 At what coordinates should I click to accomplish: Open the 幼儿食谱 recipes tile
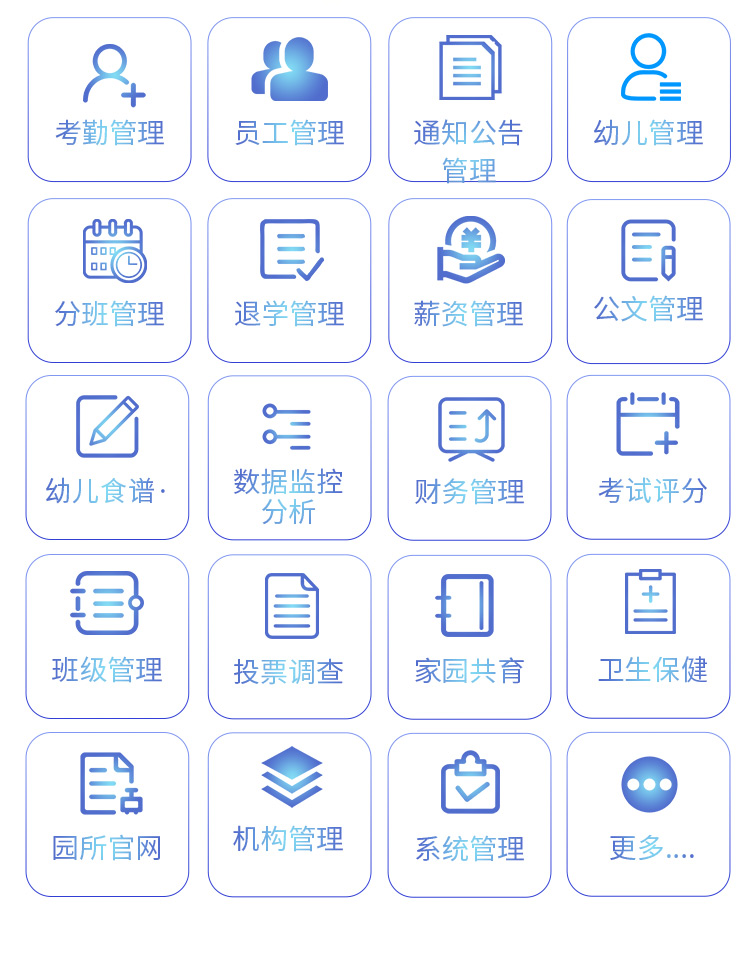click(107, 458)
